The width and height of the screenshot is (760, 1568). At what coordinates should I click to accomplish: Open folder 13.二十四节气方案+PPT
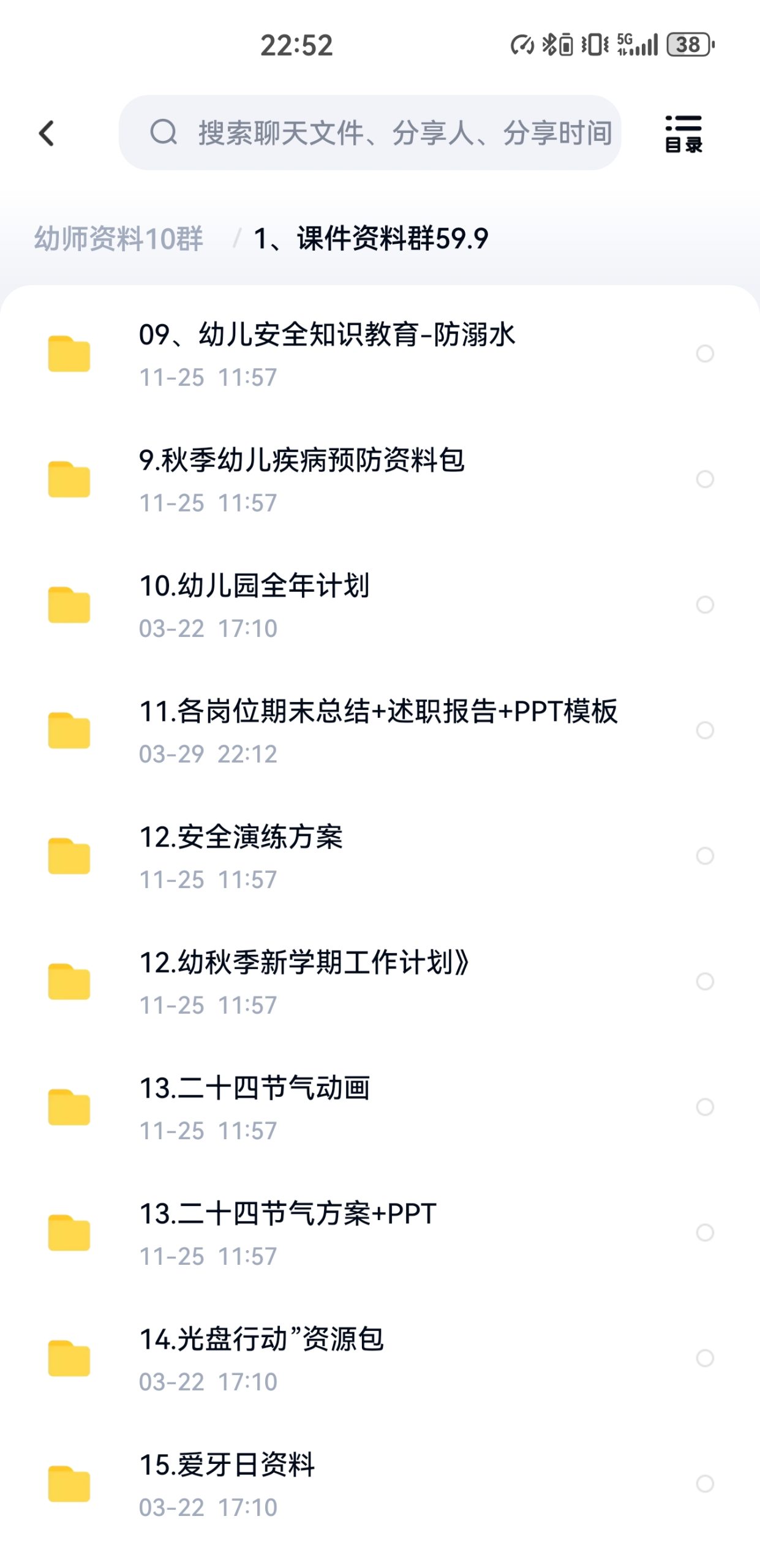pyautogui.click(x=288, y=1232)
